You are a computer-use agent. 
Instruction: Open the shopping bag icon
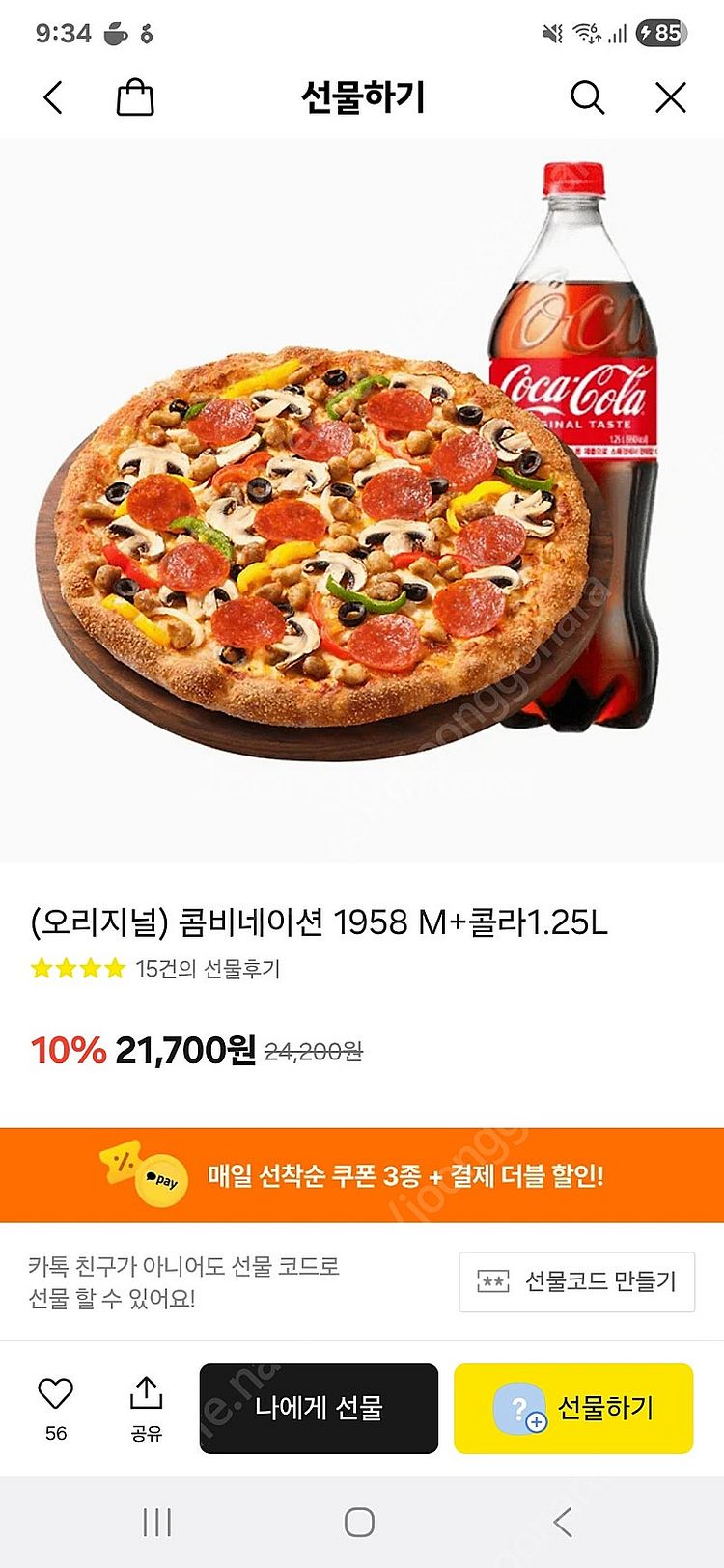[x=135, y=97]
